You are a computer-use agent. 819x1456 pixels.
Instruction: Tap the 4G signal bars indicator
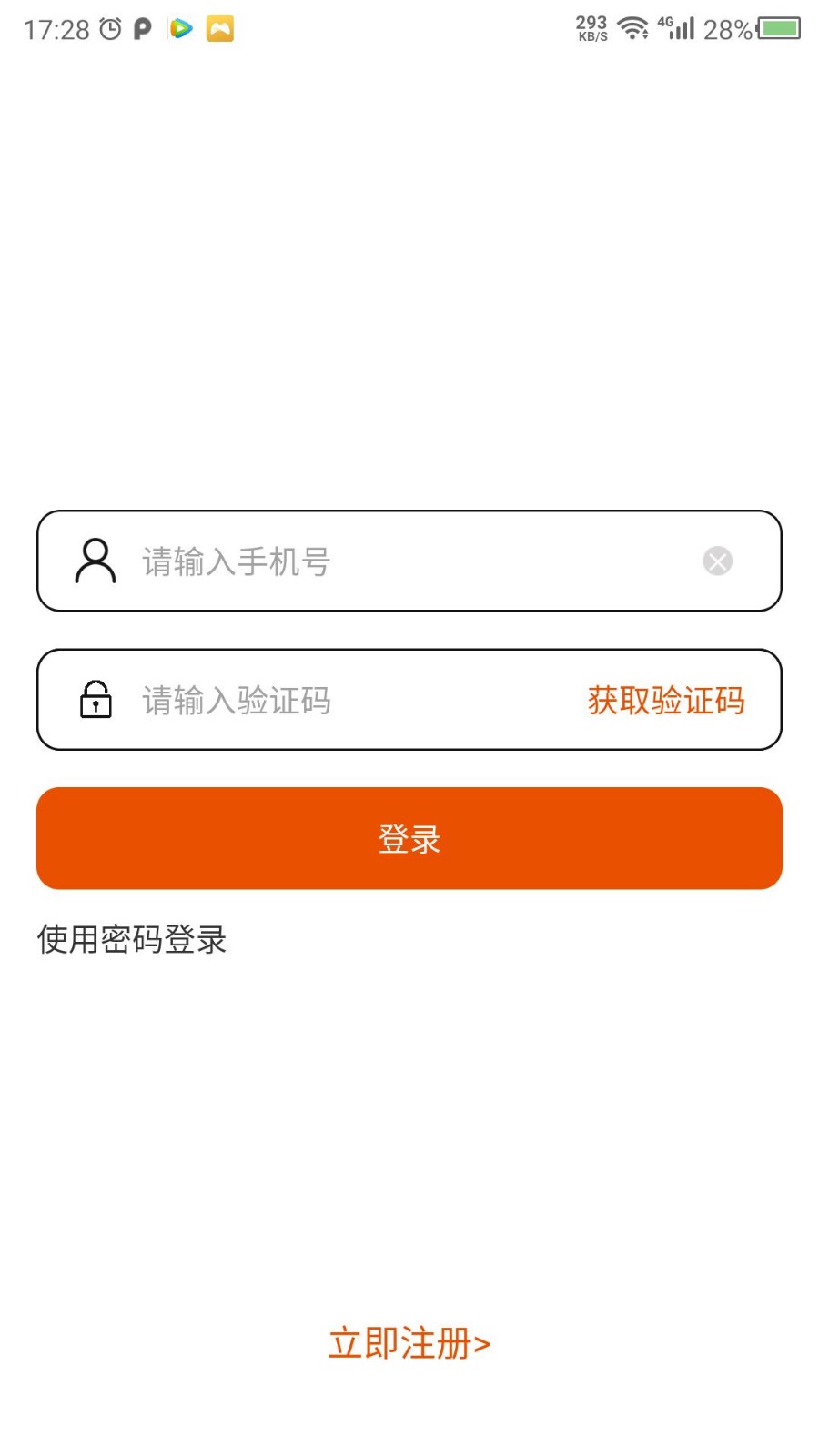coord(678,27)
